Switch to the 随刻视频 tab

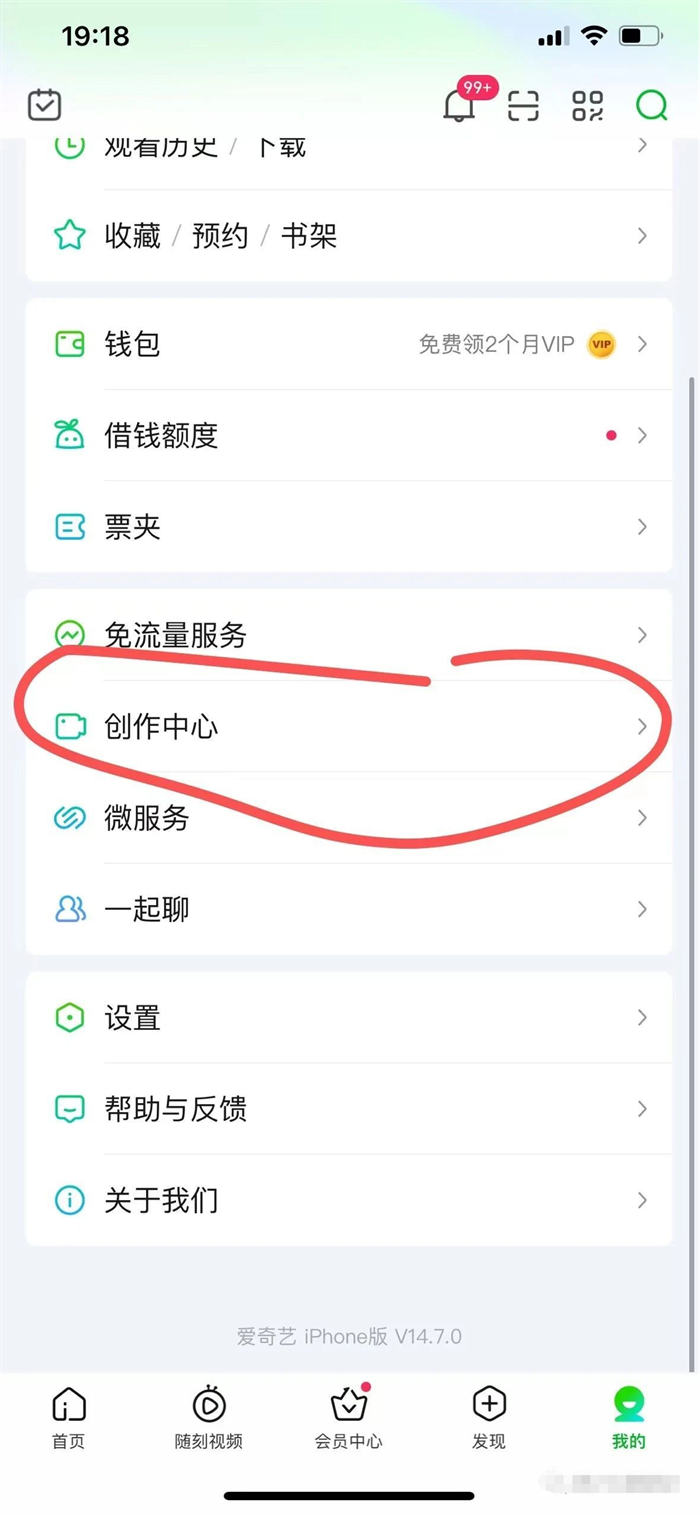pos(208,1417)
